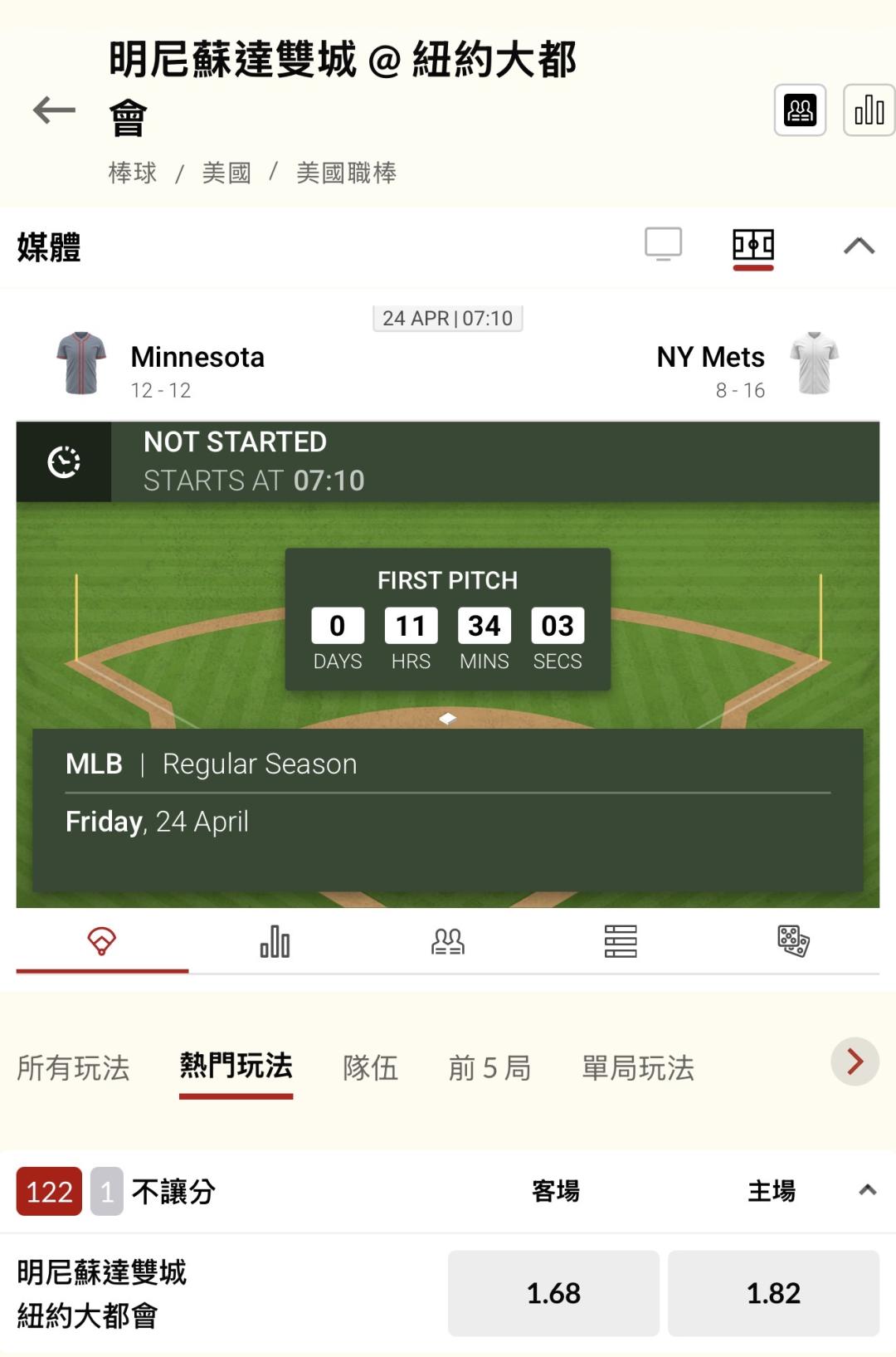Switch media to live TV stream view
This screenshot has width=896, height=1357.
663,245
